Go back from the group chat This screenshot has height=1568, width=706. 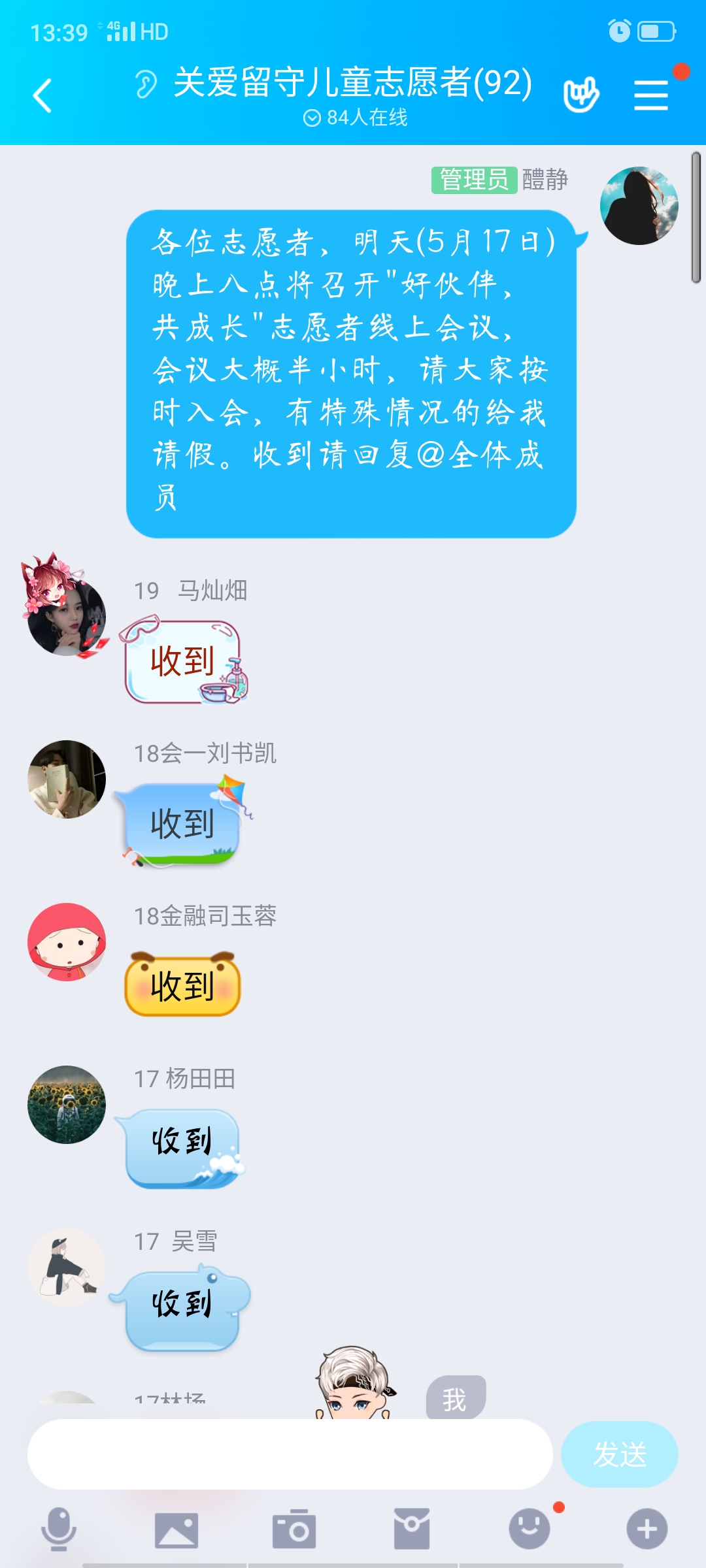coord(43,95)
